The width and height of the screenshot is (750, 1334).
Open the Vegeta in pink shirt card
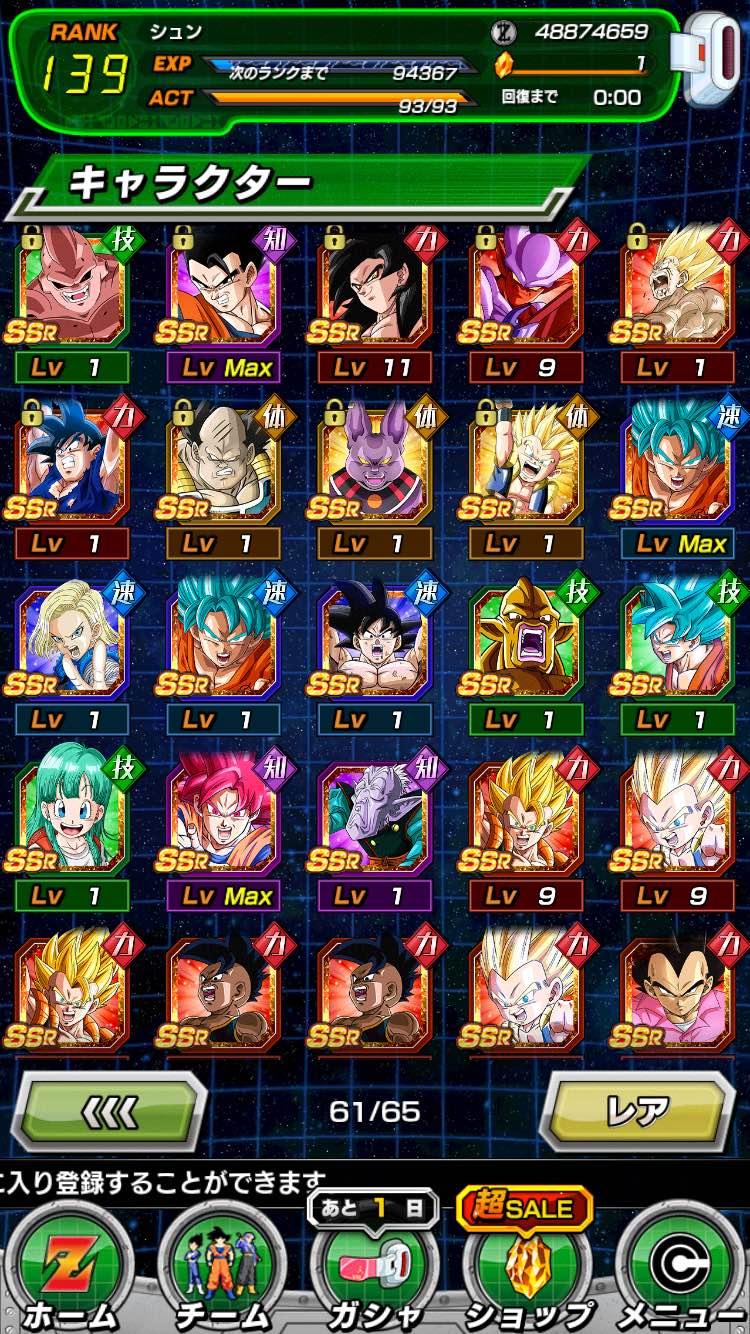pos(678,990)
